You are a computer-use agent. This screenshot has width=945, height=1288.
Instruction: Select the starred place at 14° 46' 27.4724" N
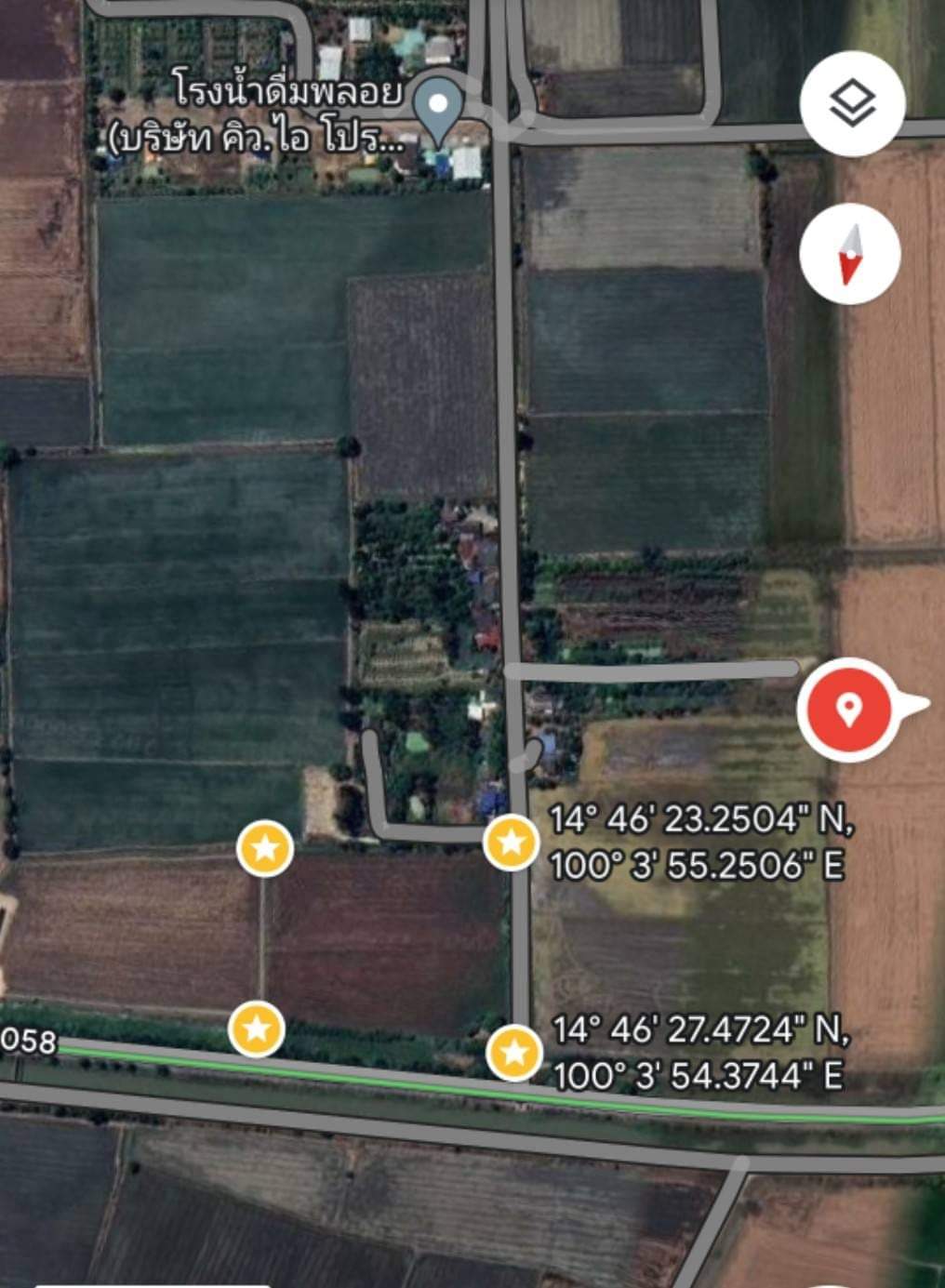tap(513, 1054)
